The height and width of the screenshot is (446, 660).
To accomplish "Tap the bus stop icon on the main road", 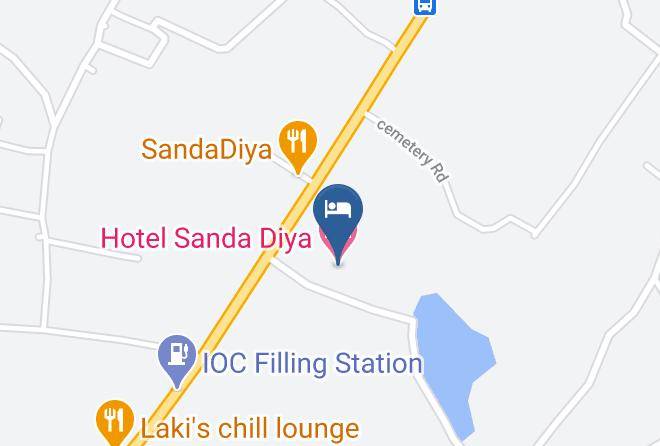I will pos(424,6).
